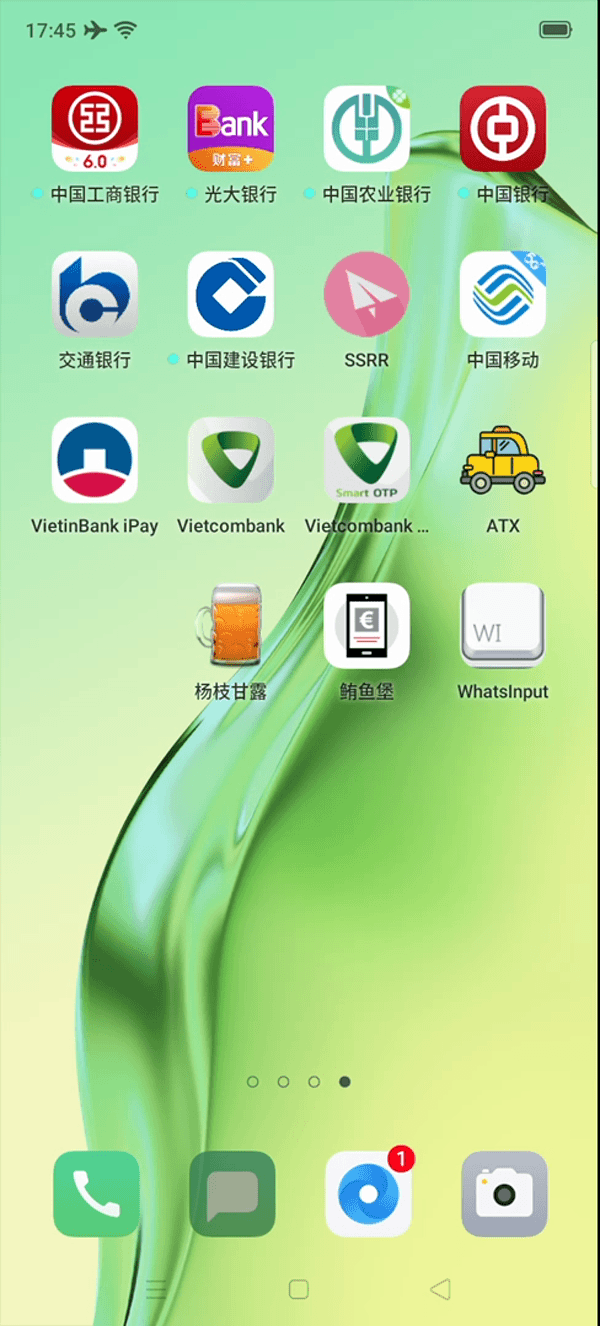Launch the Vietcombank app
The width and height of the screenshot is (600, 1326).
(x=231, y=461)
